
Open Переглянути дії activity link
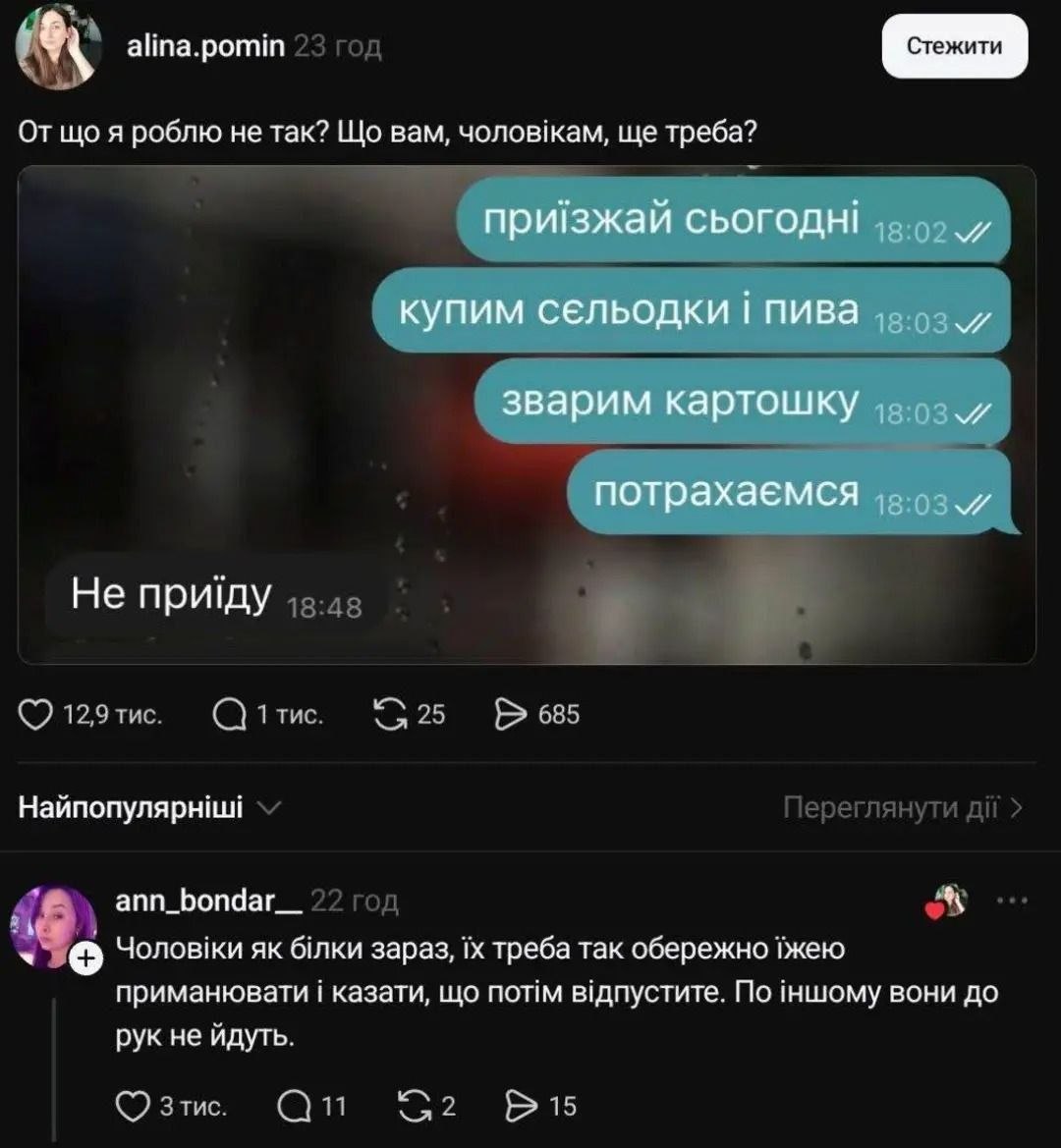click(903, 808)
